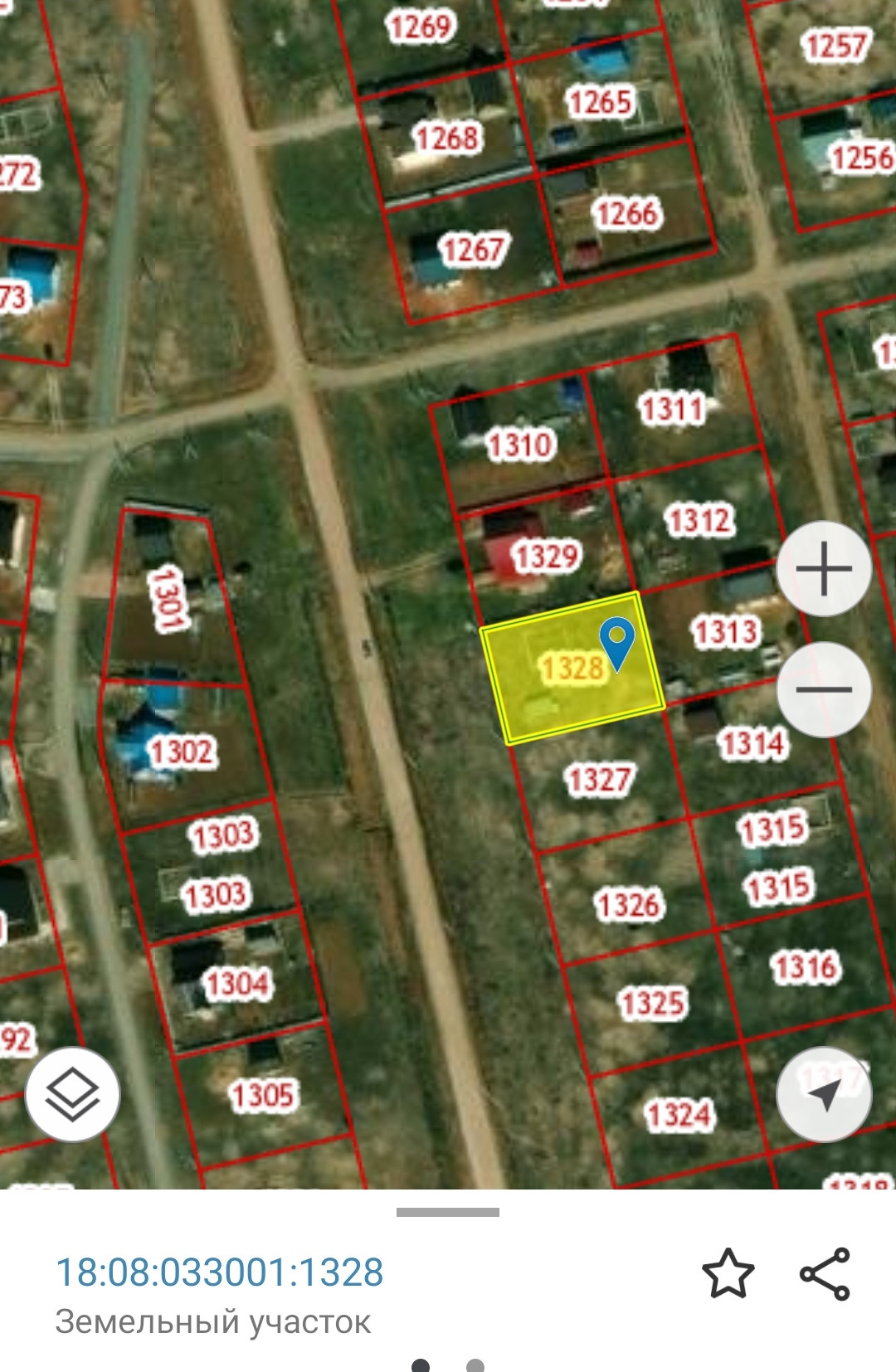Share the selected land parcel
The width and height of the screenshot is (896, 1372).
(x=825, y=1273)
